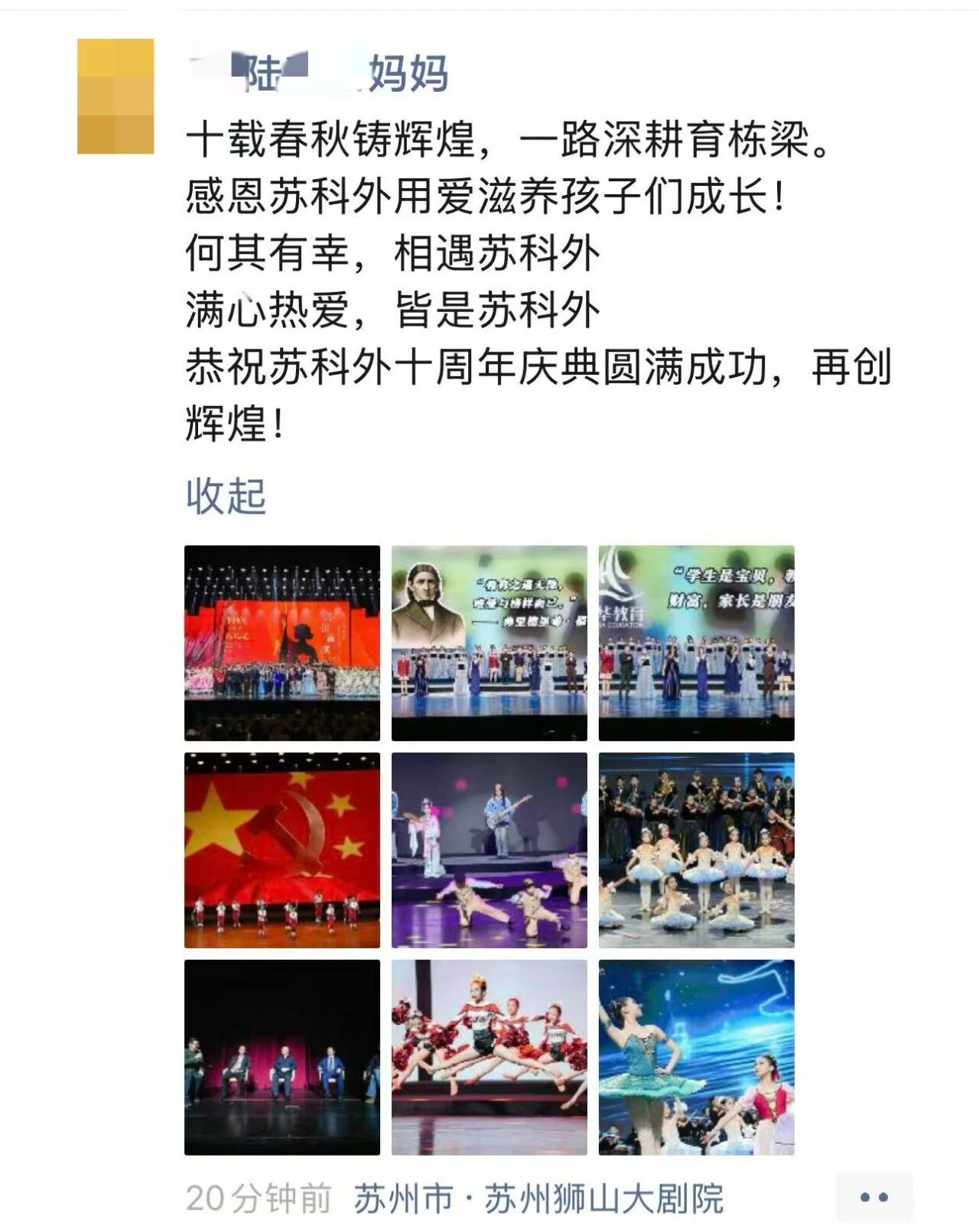Screen dimensions: 979x1232
Task: Collapse the post text with 收起
Action: click(226, 496)
